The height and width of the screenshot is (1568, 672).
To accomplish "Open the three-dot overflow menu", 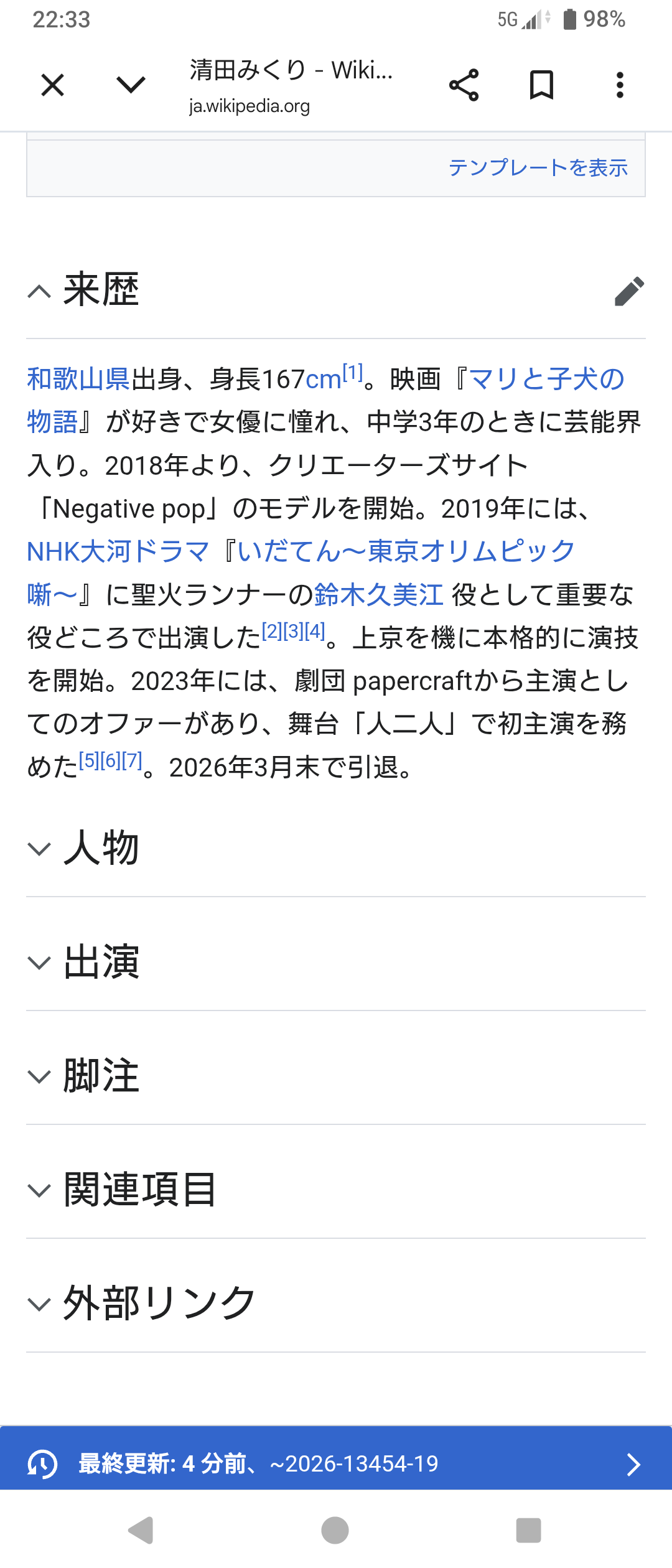I will [x=620, y=85].
